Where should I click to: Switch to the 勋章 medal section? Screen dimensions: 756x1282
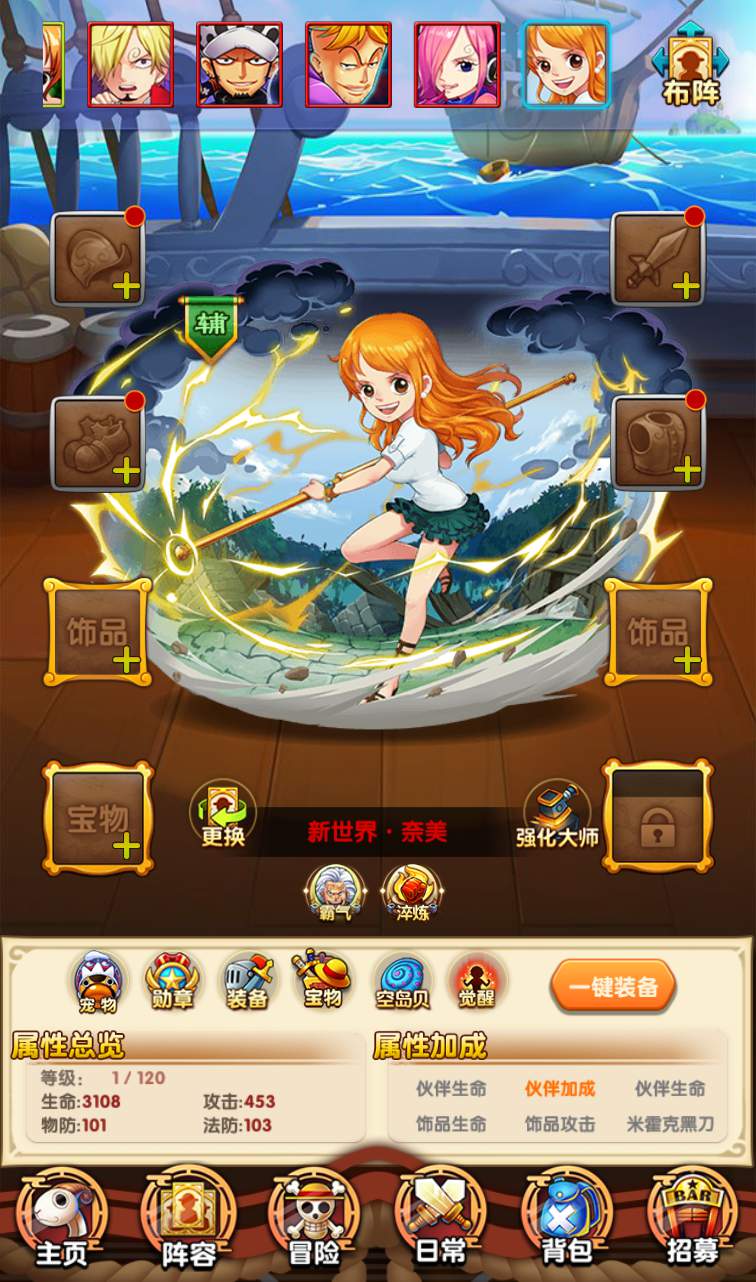(172, 981)
